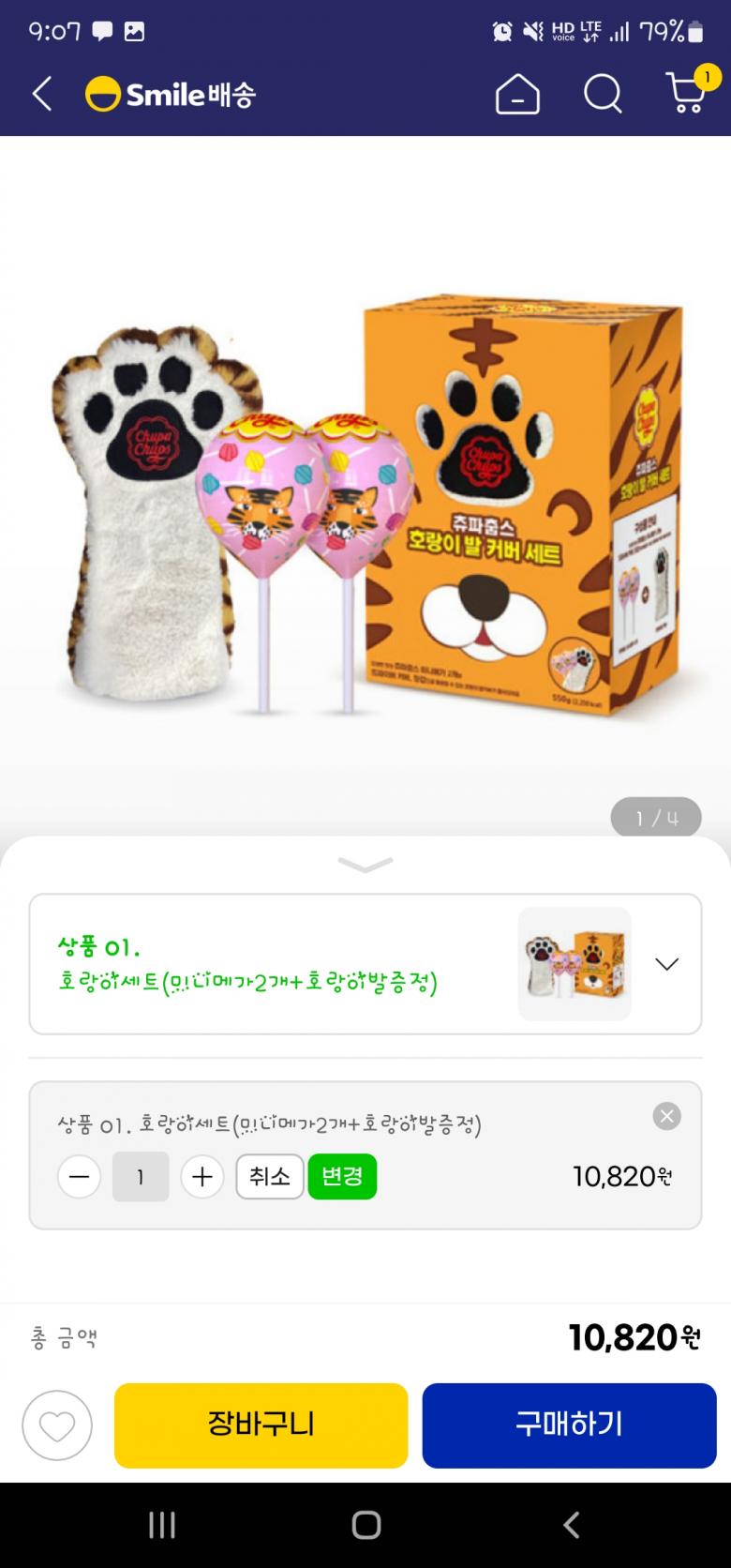Open search from the top bar
Image resolution: width=731 pixels, height=1568 pixels.
pos(603,95)
